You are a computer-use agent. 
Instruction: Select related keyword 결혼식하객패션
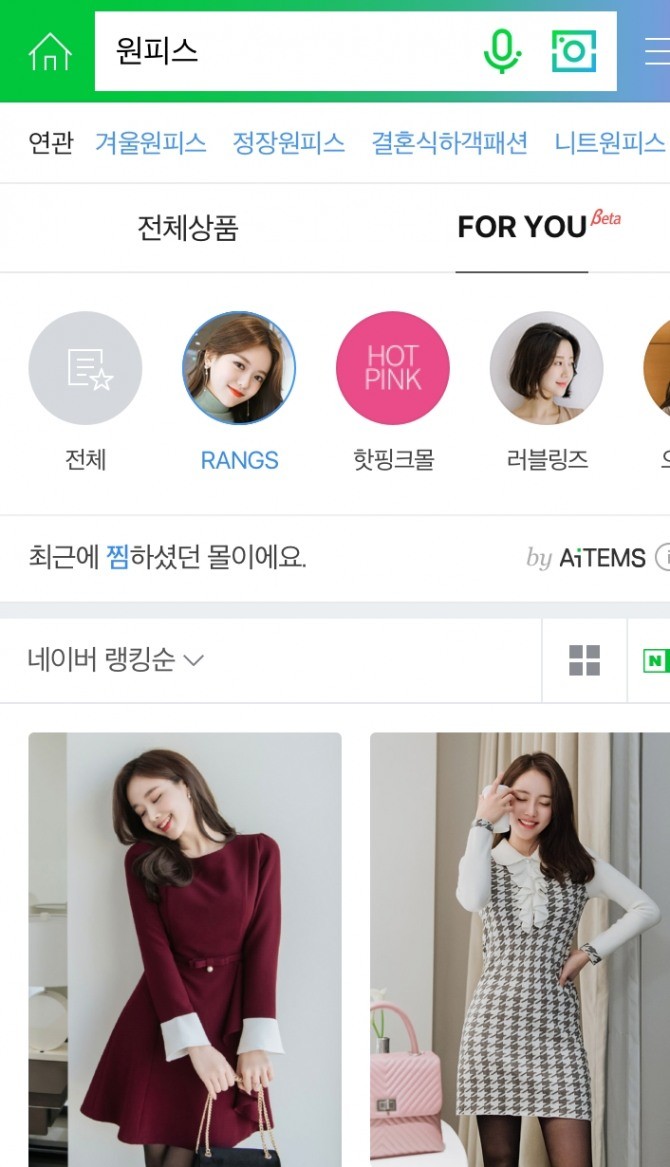[449, 143]
